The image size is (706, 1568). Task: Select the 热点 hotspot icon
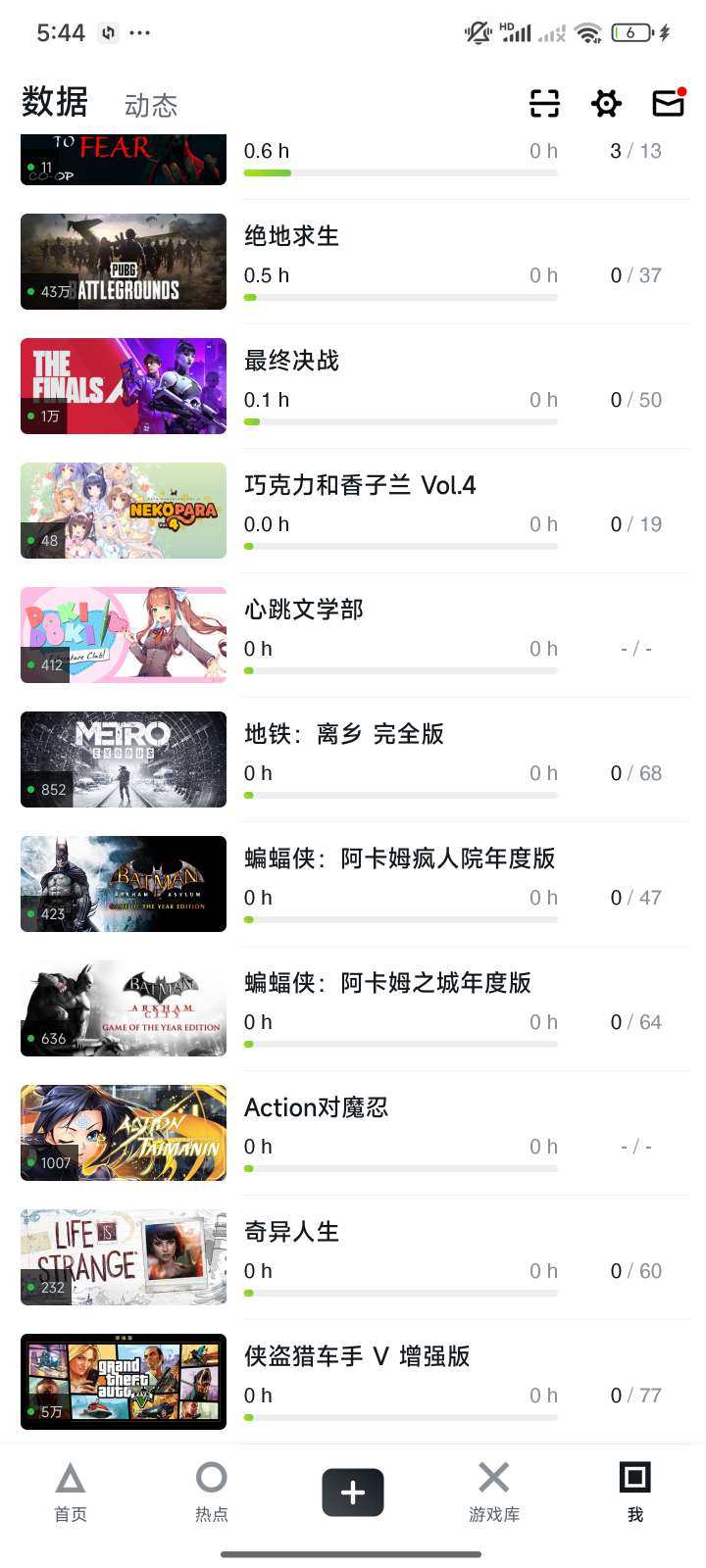[211, 1492]
